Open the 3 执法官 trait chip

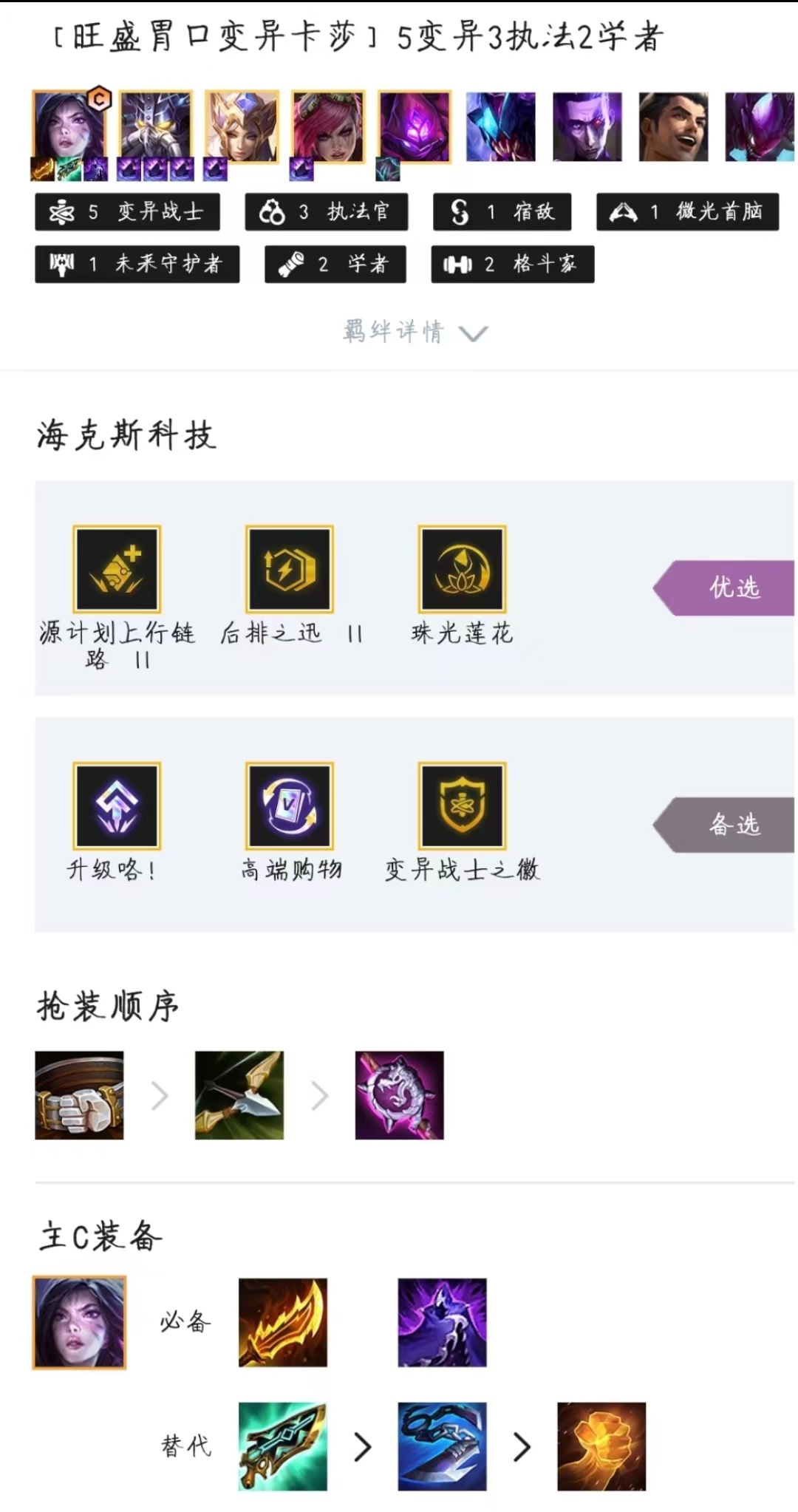pos(326,212)
